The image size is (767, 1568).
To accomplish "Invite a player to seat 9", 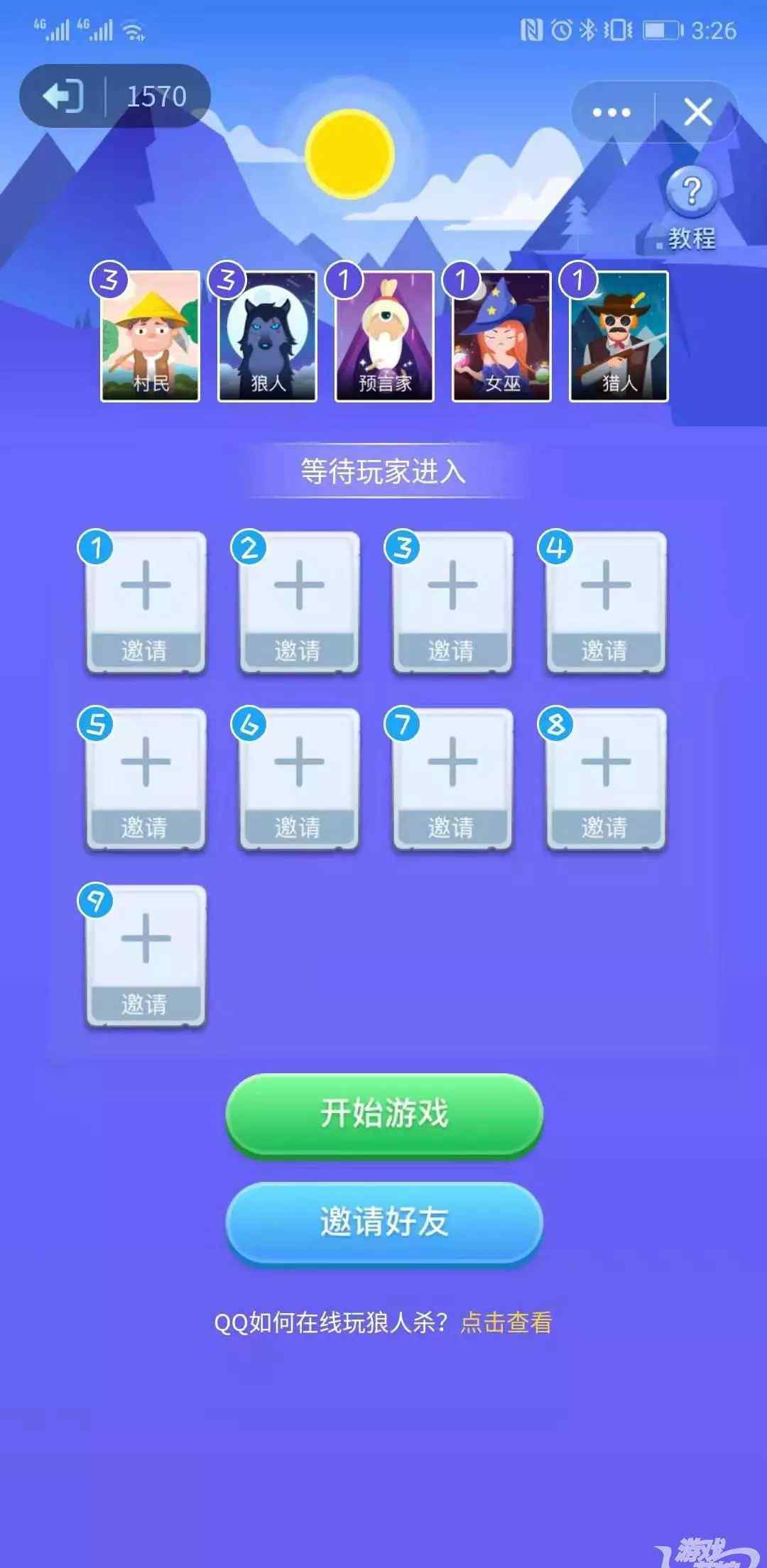I will pos(146,956).
